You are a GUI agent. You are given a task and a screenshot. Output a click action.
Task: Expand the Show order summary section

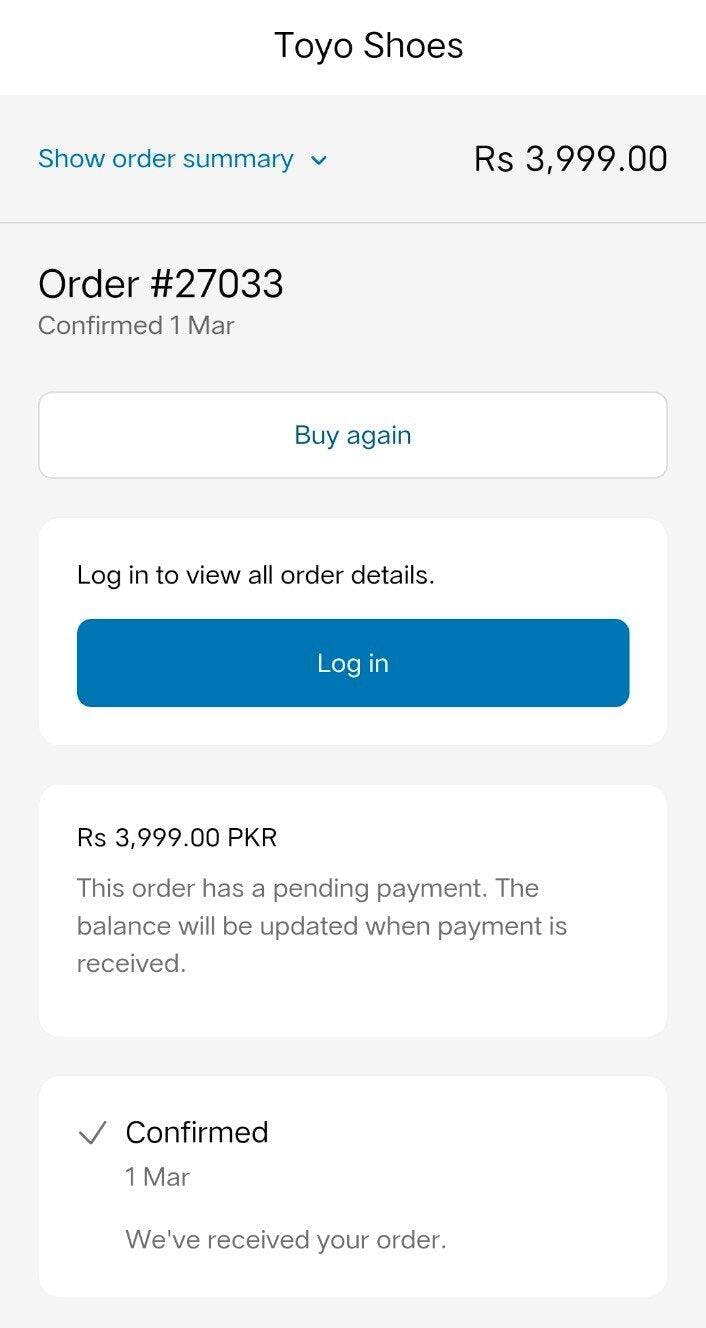tap(183, 159)
